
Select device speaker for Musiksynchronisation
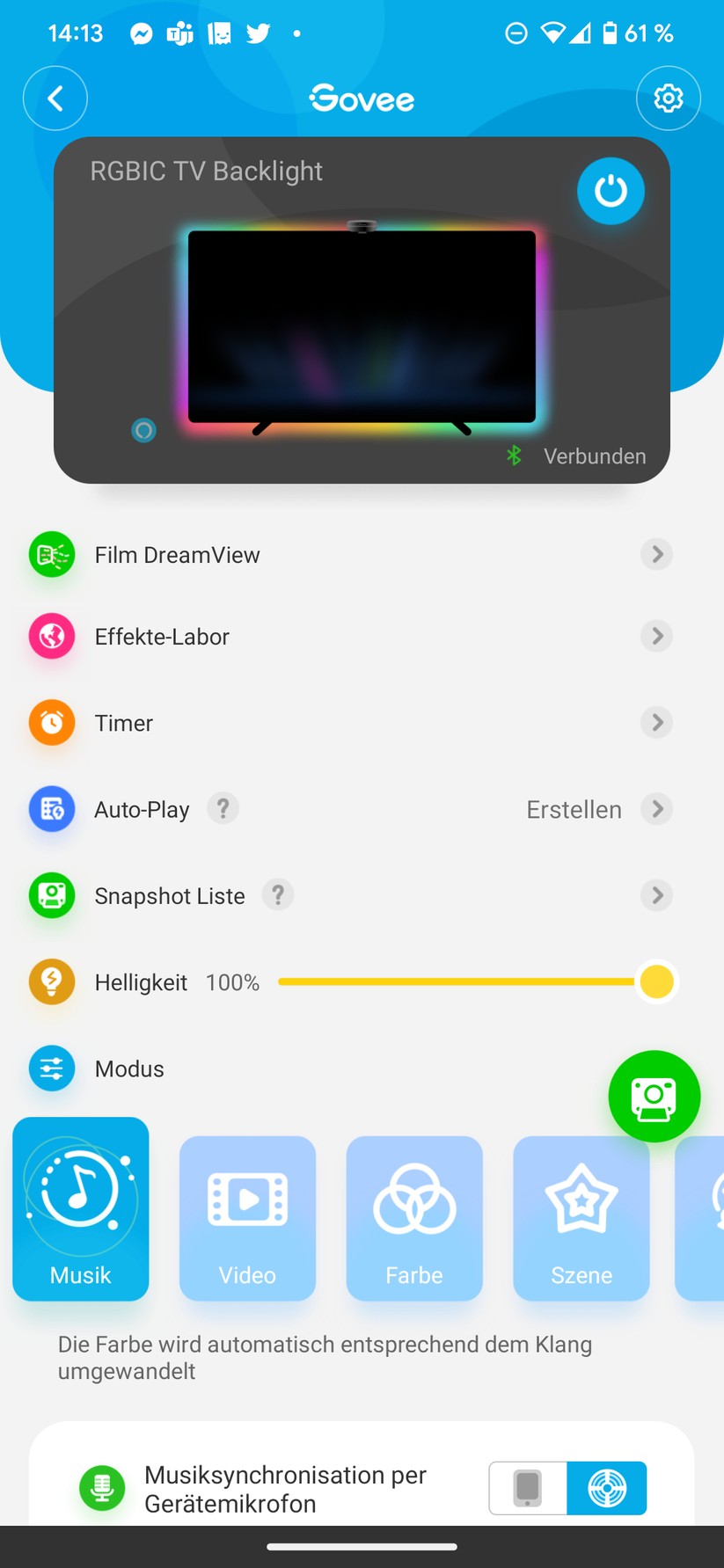pos(607,1488)
